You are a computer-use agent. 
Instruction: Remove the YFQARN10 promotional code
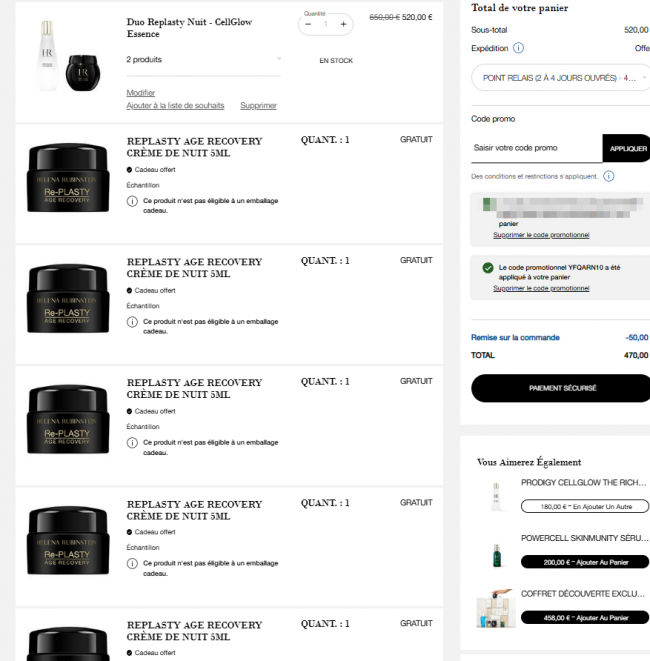point(541,289)
